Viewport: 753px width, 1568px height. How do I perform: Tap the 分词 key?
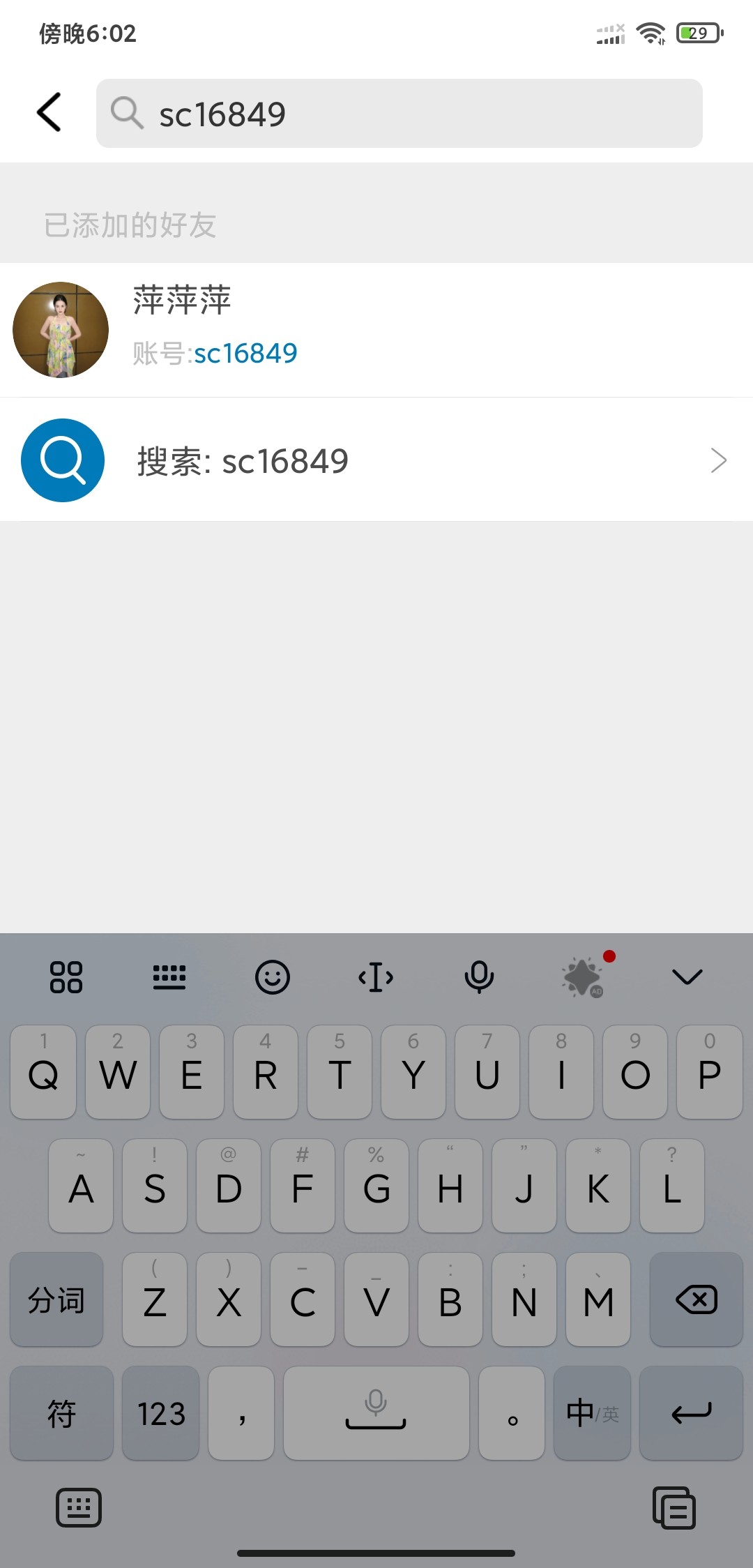tap(56, 1299)
